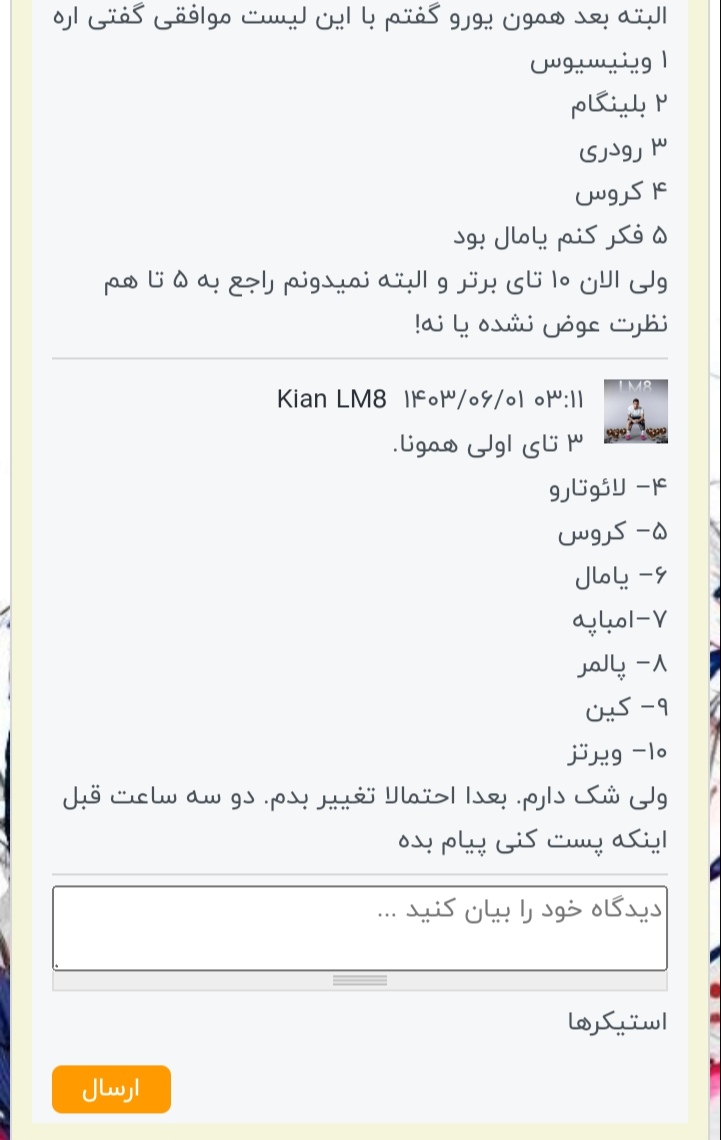Open Kian LM8's profile picture
721x1140 pixels.
(635, 411)
